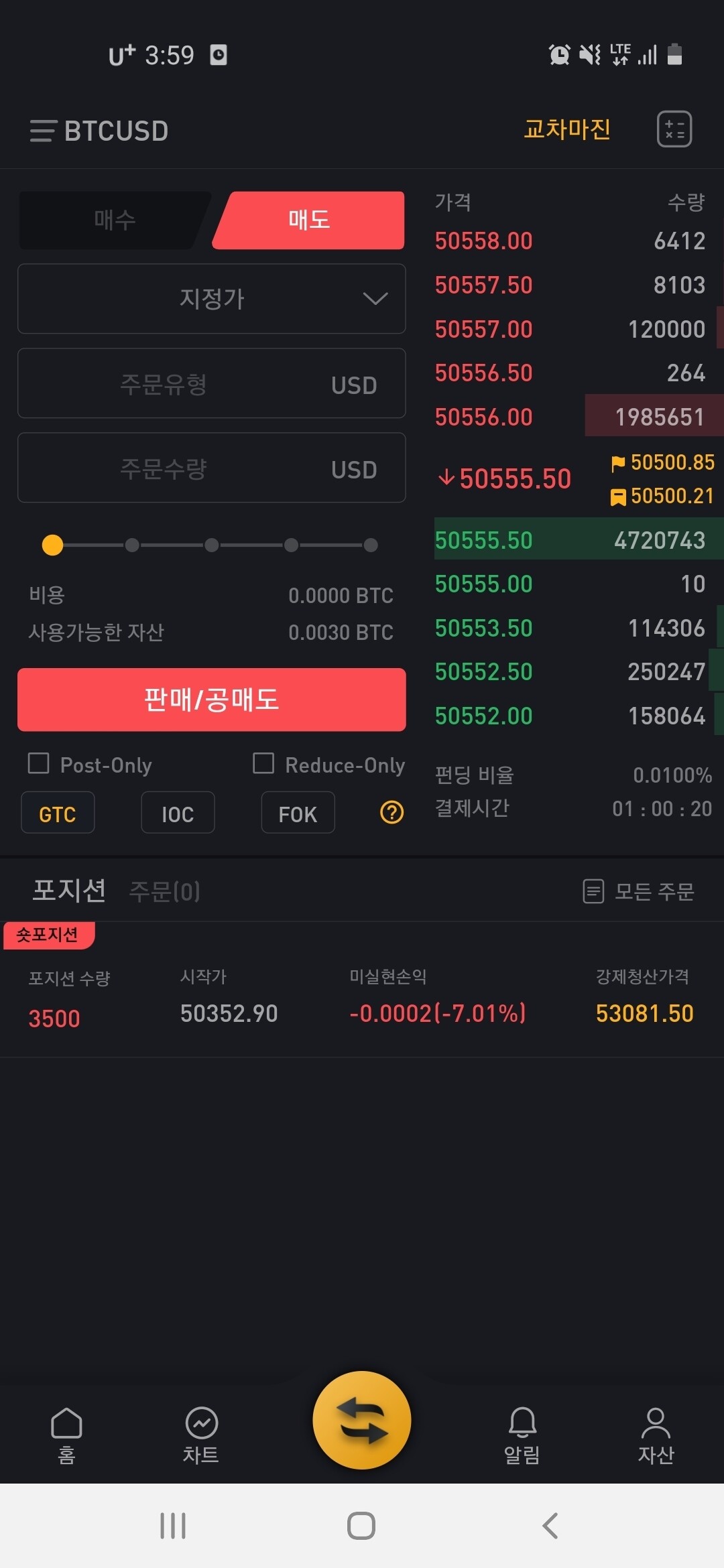Open the 차트 chart tab
724x1568 pixels.
pyautogui.click(x=201, y=1433)
